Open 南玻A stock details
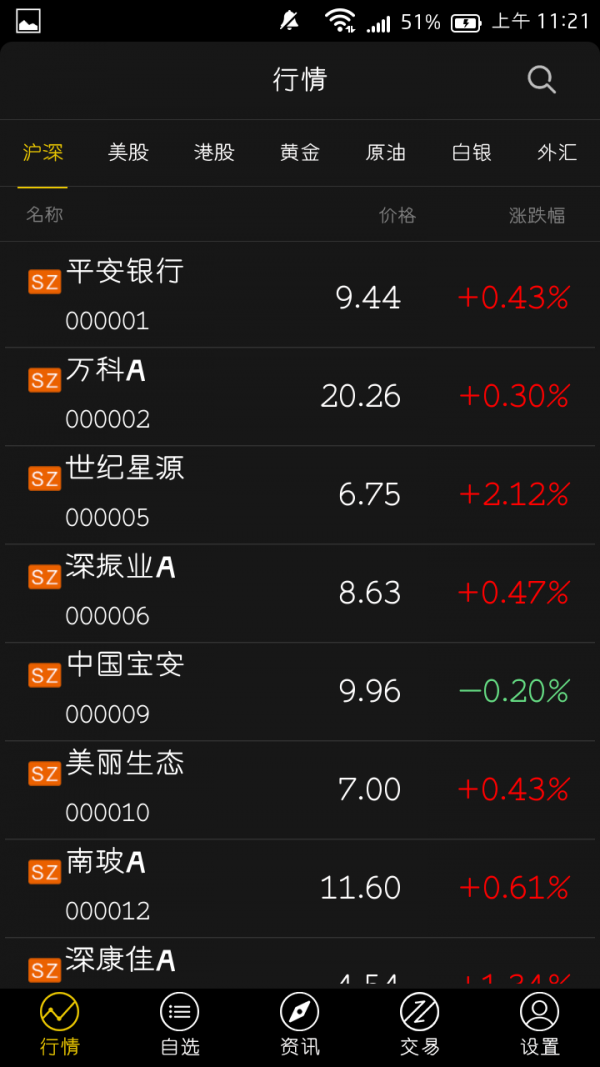Screen dimensions: 600x1067 300,886
